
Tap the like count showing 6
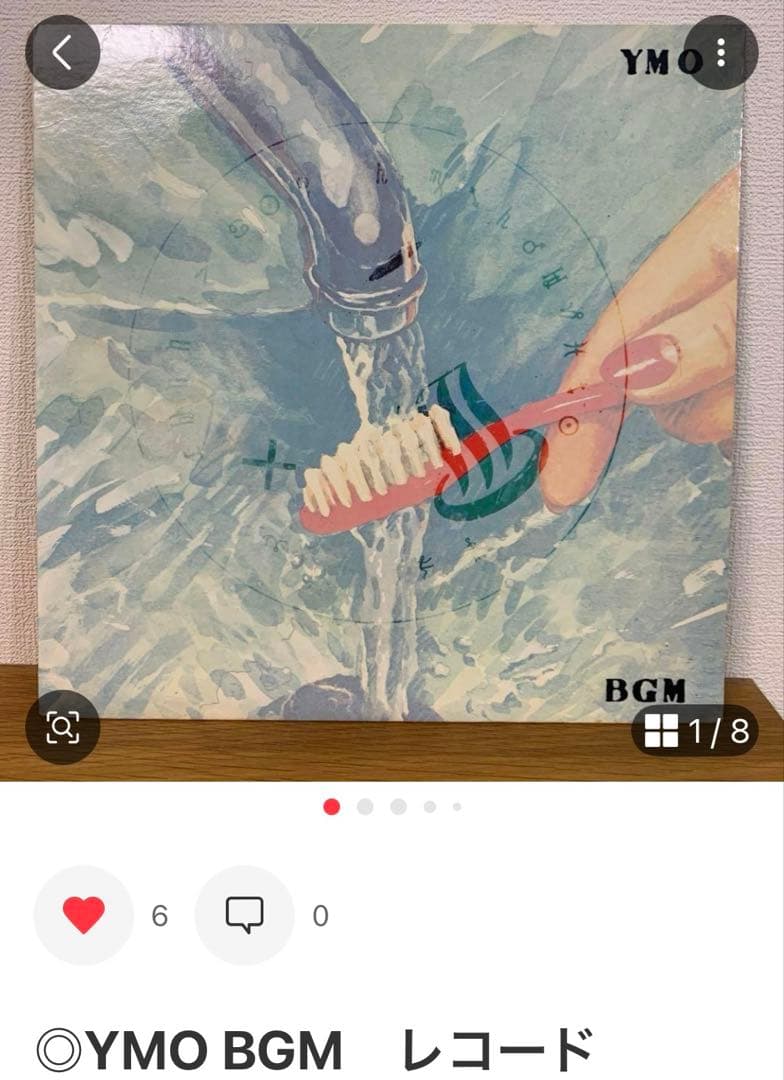162,912
